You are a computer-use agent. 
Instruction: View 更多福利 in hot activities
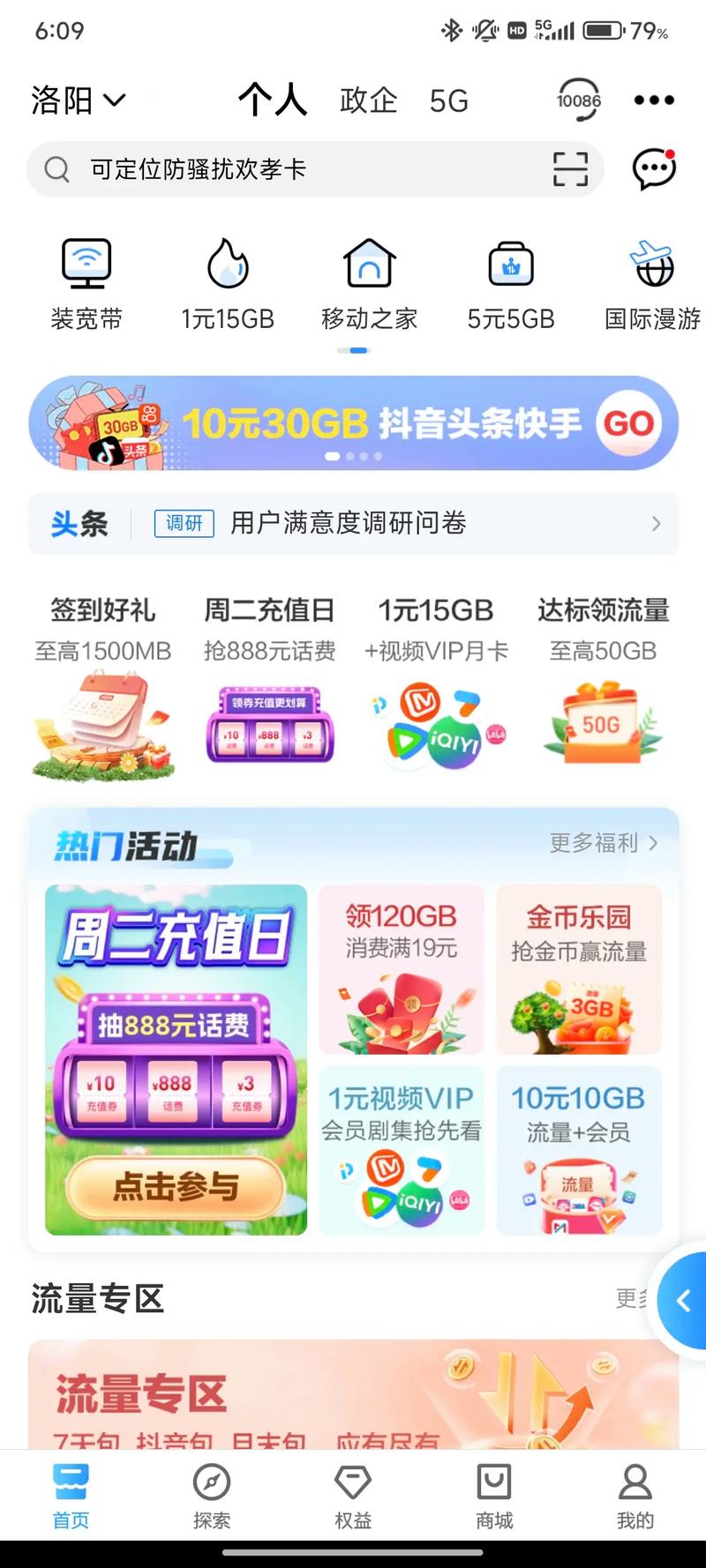coord(604,843)
